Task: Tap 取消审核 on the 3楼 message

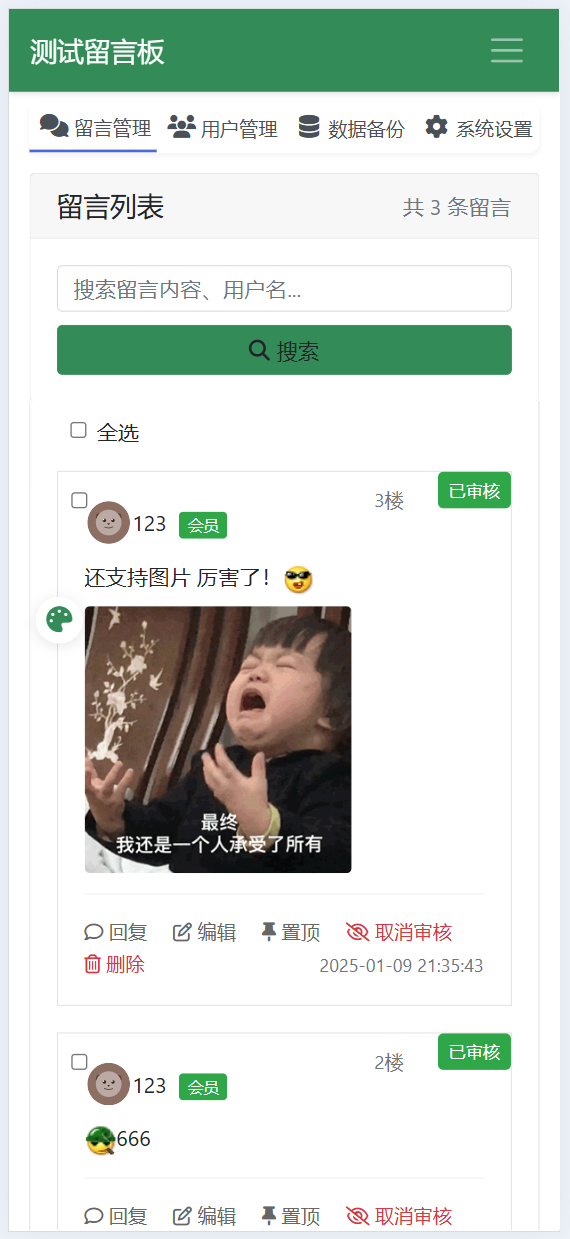Action: pyautogui.click(x=399, y=932)
